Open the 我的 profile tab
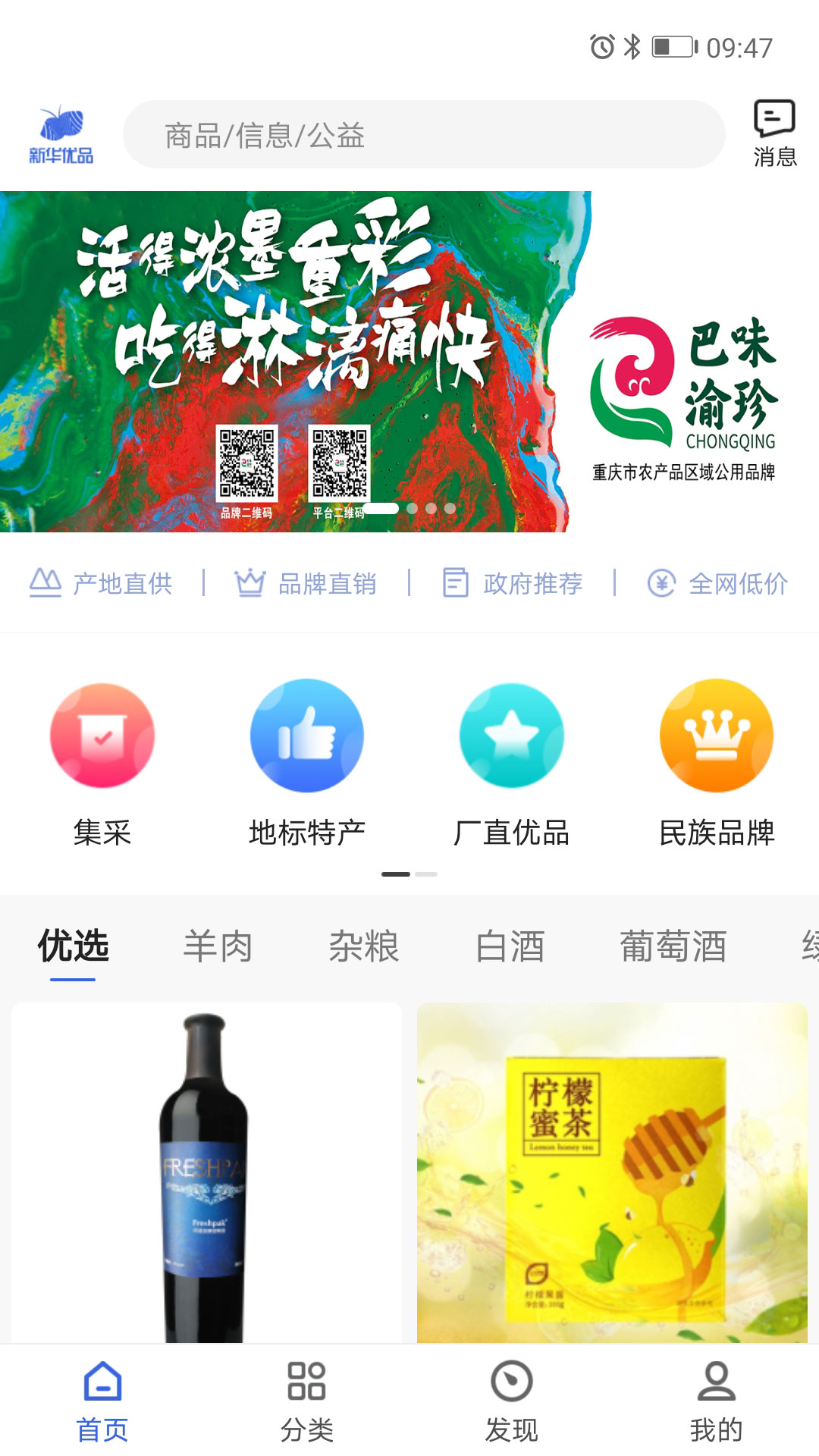 (x=717, y=1401)
